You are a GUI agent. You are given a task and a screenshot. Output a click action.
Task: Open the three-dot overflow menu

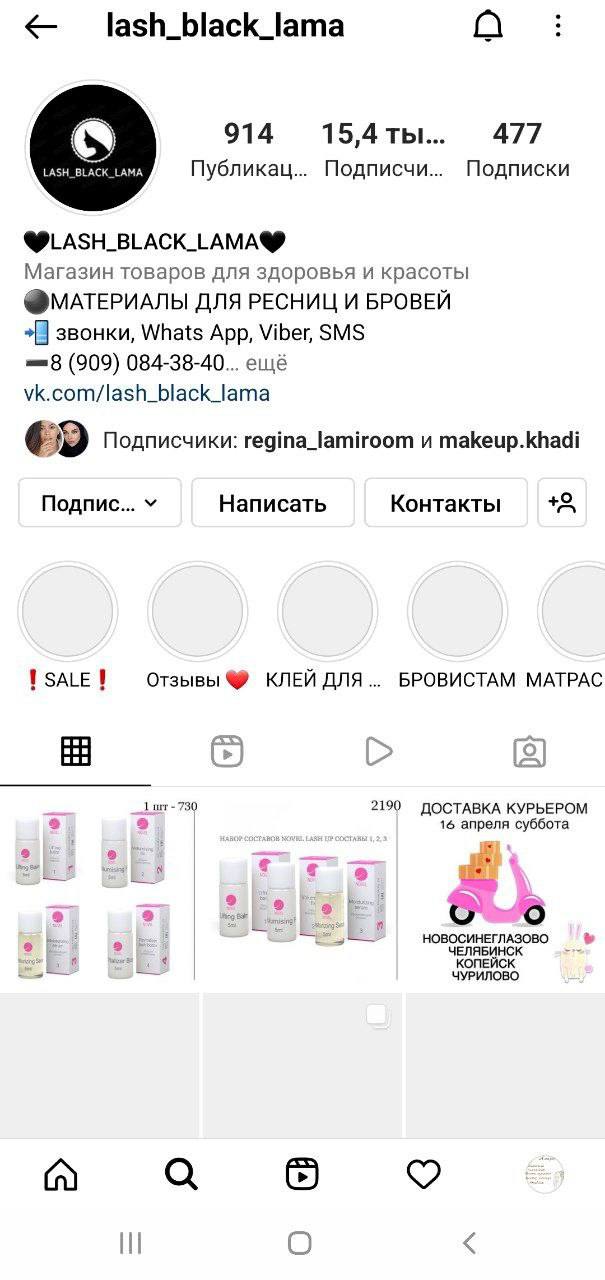(558, 27)
